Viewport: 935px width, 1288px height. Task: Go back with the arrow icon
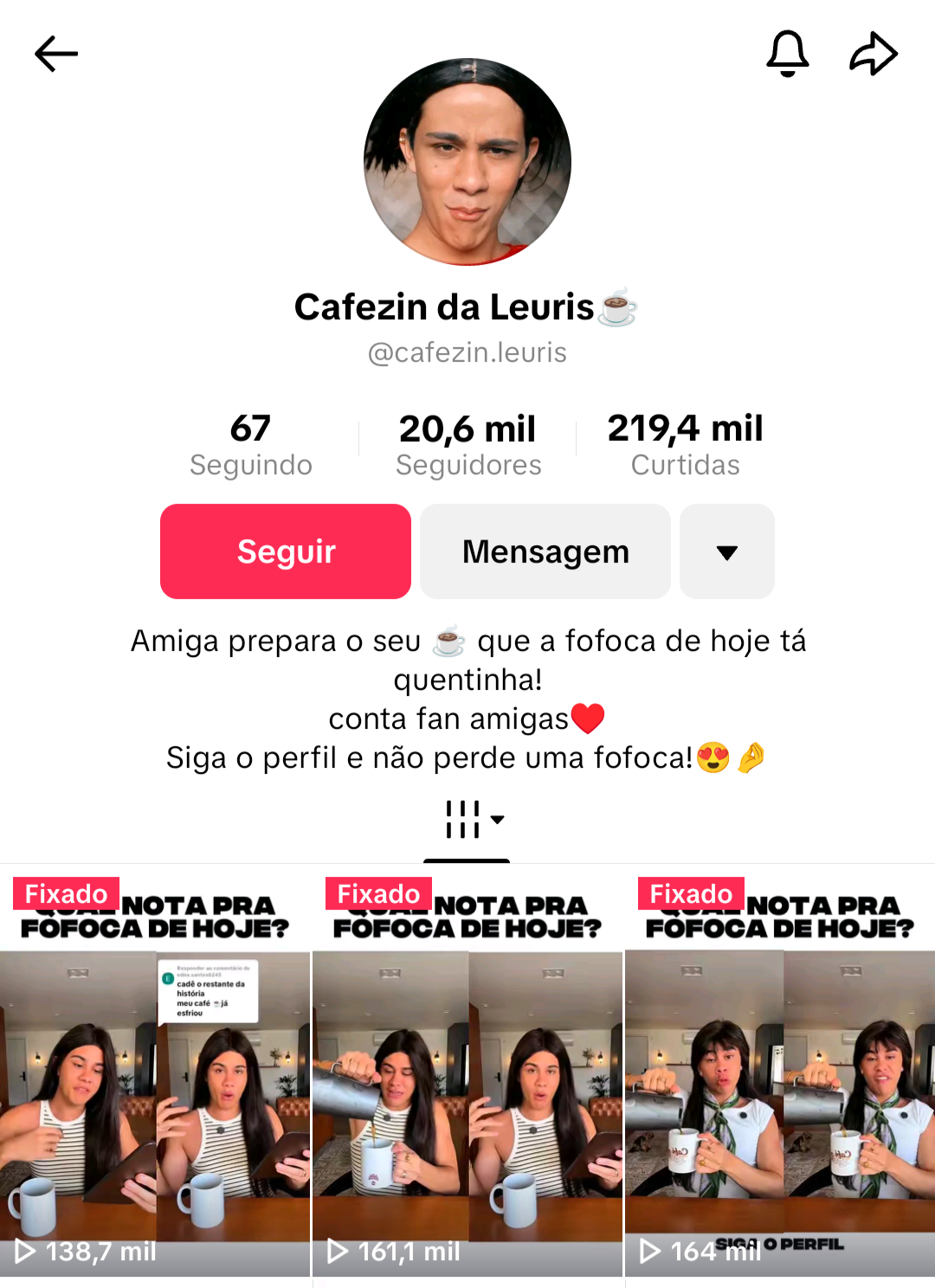tap(56, 54)
